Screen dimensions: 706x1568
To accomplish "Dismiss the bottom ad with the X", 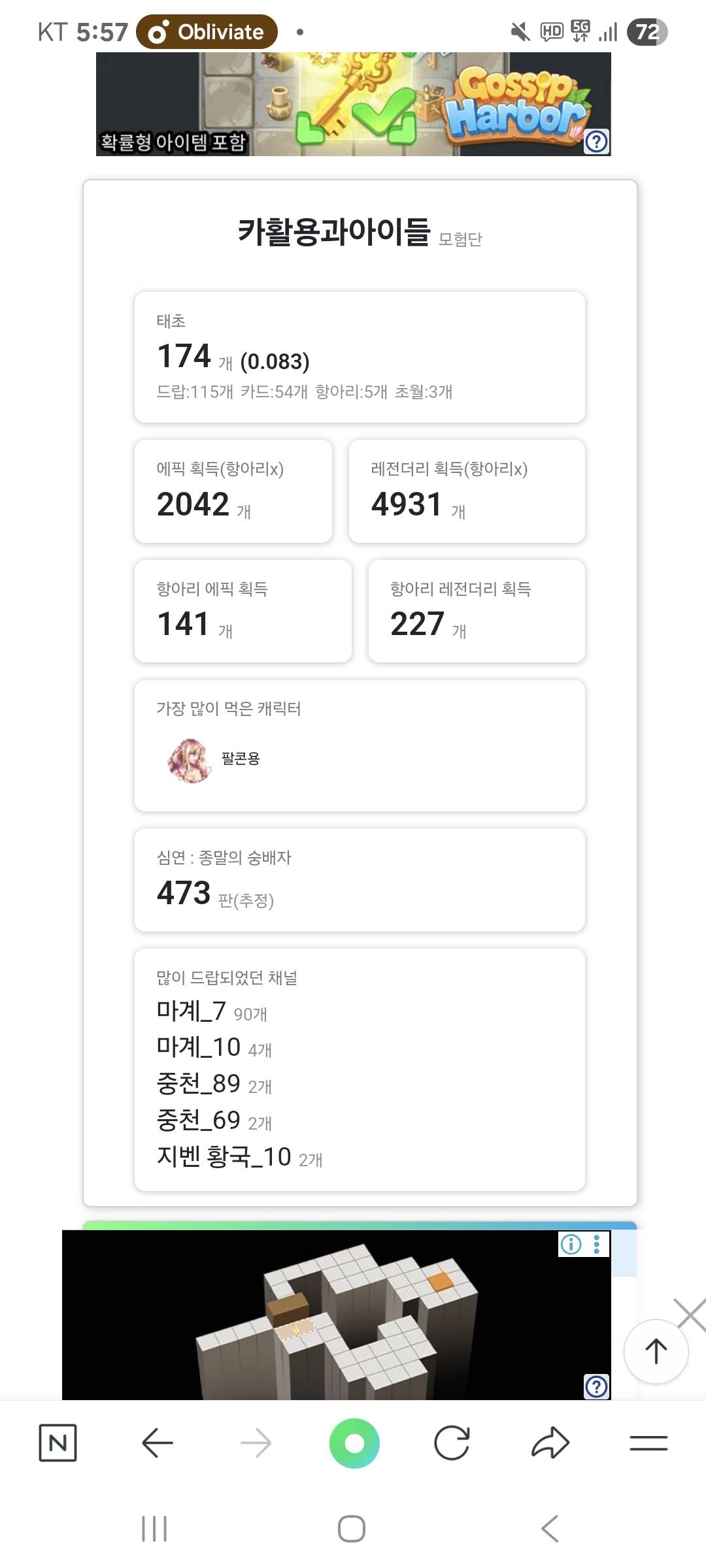I will click(692, 1315).
